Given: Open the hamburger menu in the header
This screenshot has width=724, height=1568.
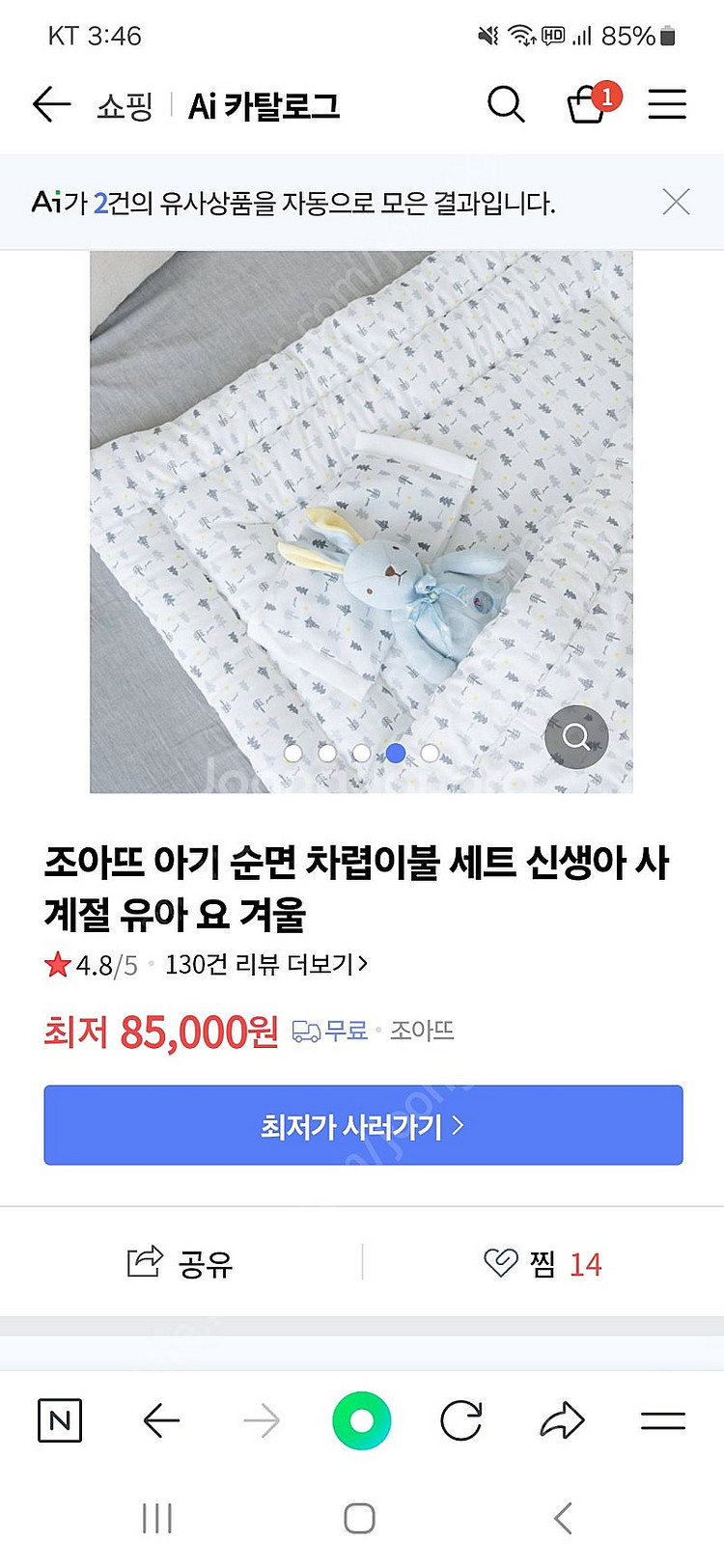Looking at the screenshot, I should 666,104.
